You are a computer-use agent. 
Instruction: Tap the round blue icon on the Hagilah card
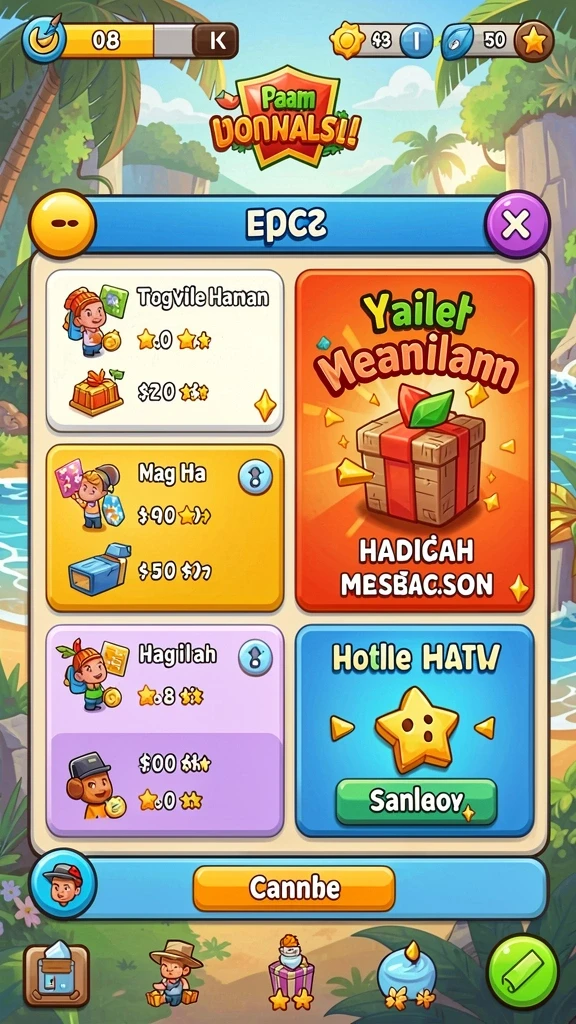[255, 657]
